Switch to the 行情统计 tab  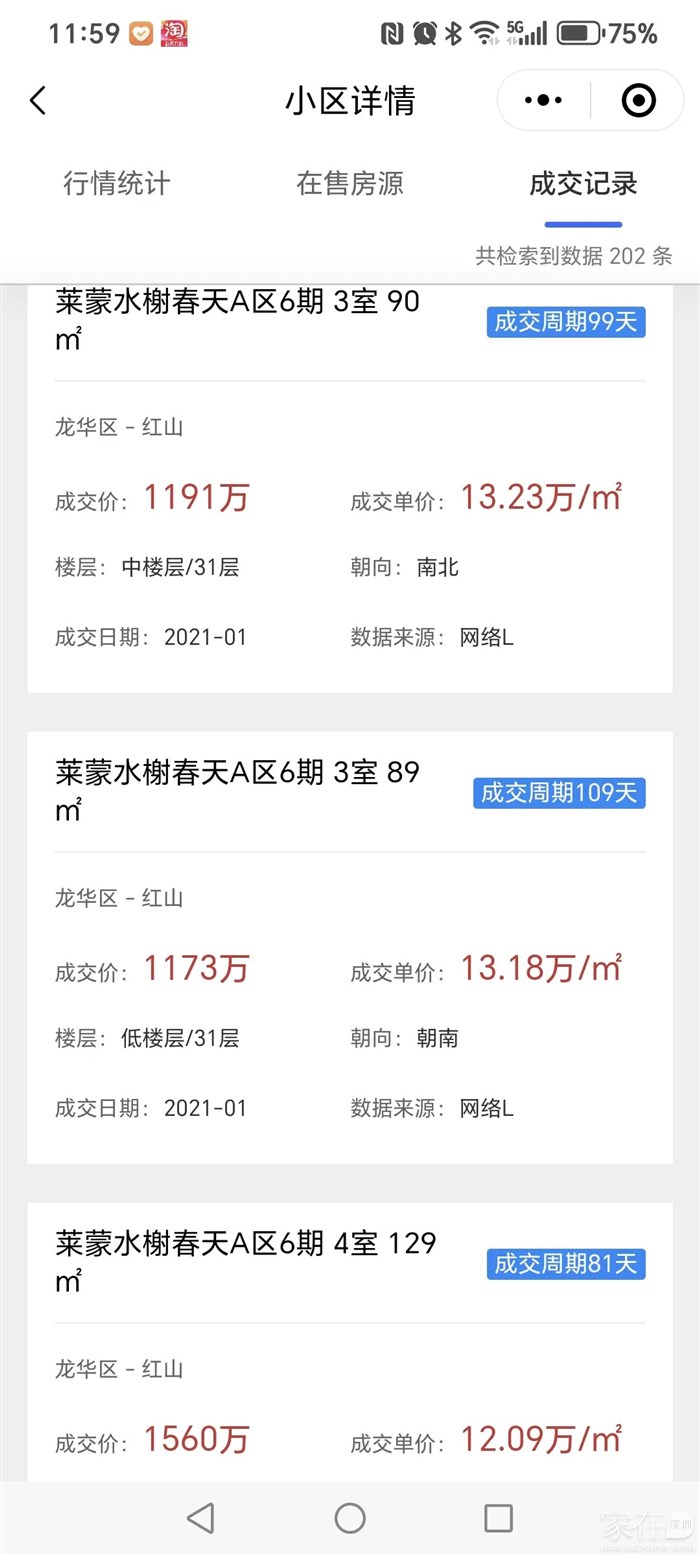pos(117,184)
